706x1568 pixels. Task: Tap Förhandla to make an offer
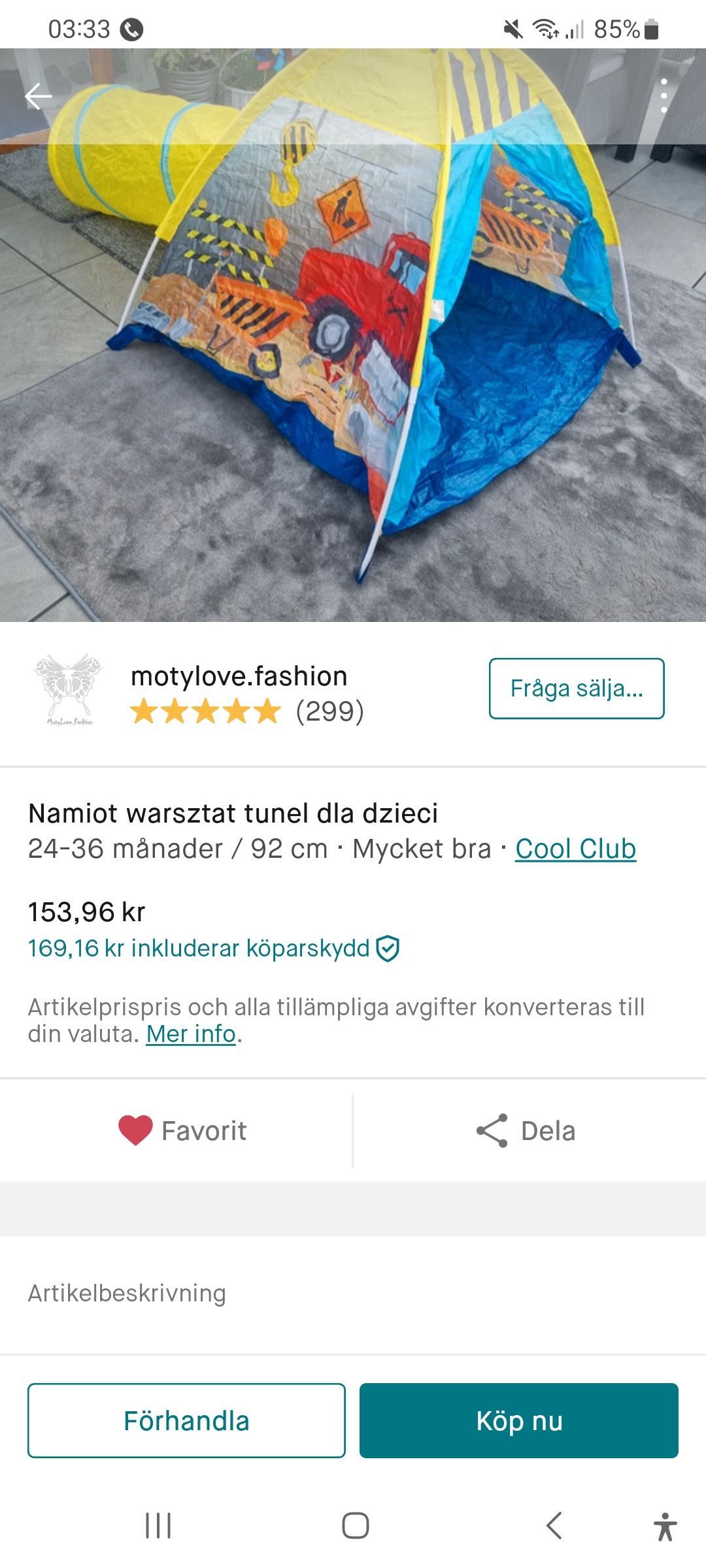(x=186, y=1420)
